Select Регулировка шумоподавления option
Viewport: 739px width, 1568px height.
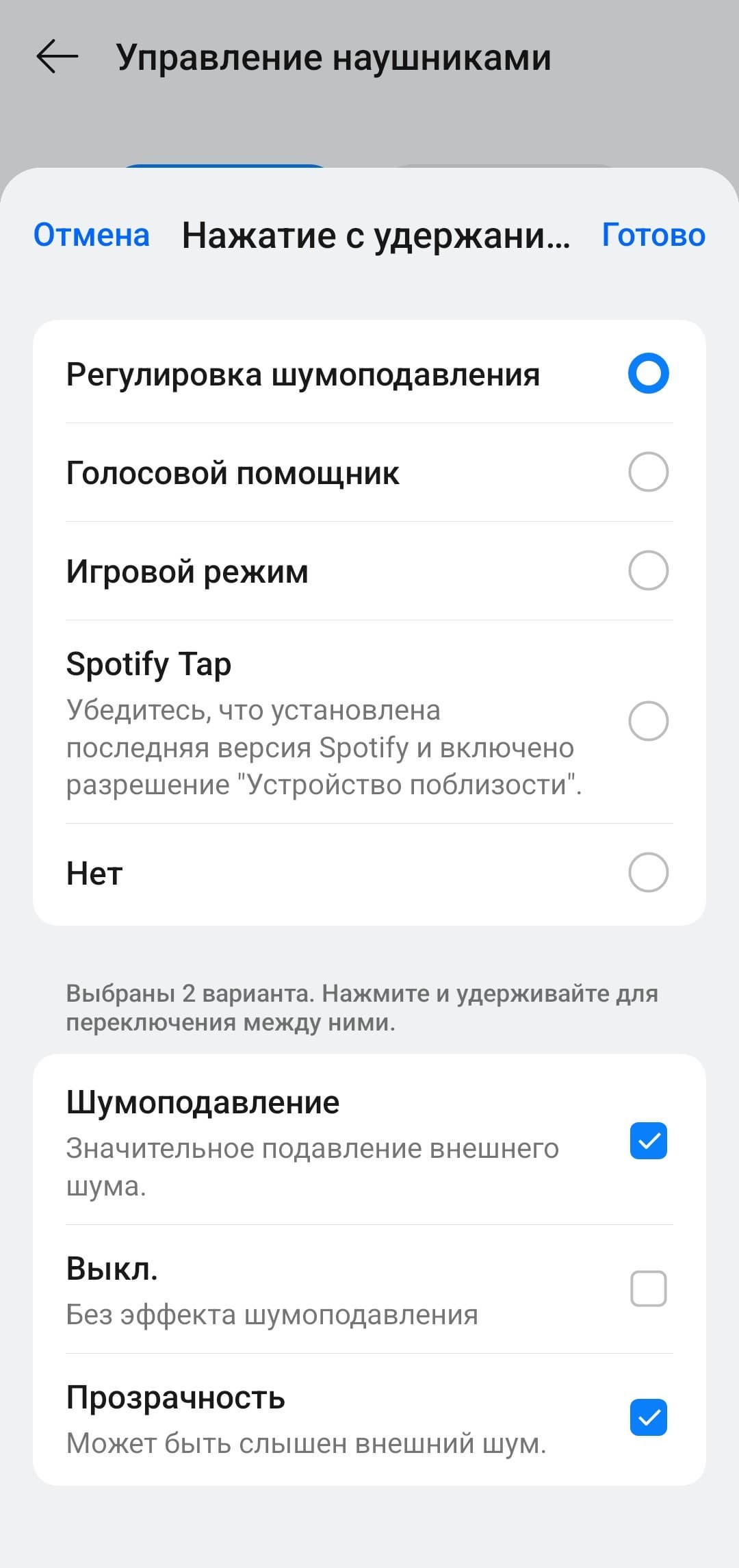pyautogui.click(x=648, y=373)
